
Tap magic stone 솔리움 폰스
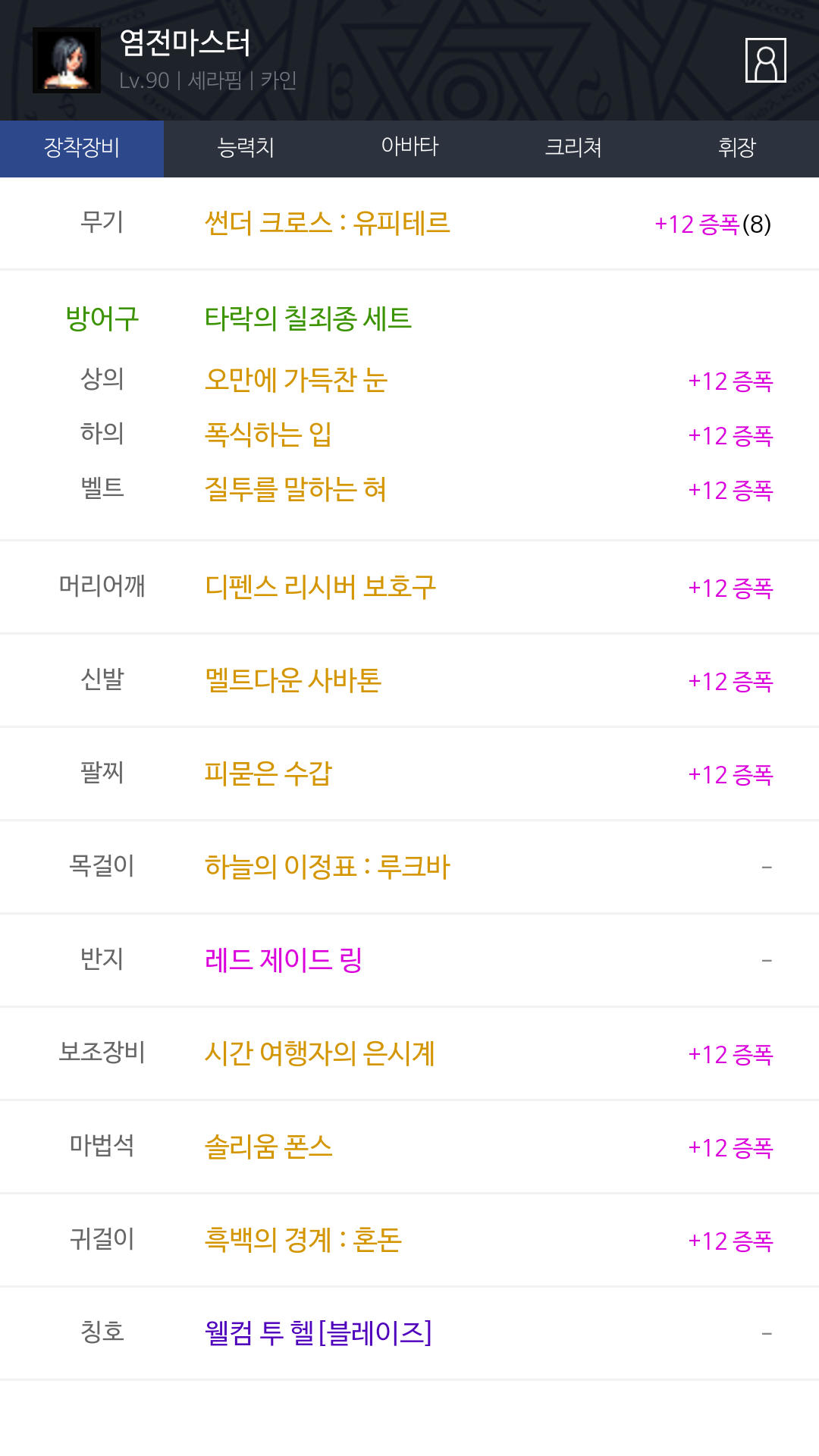point(268,1147)
